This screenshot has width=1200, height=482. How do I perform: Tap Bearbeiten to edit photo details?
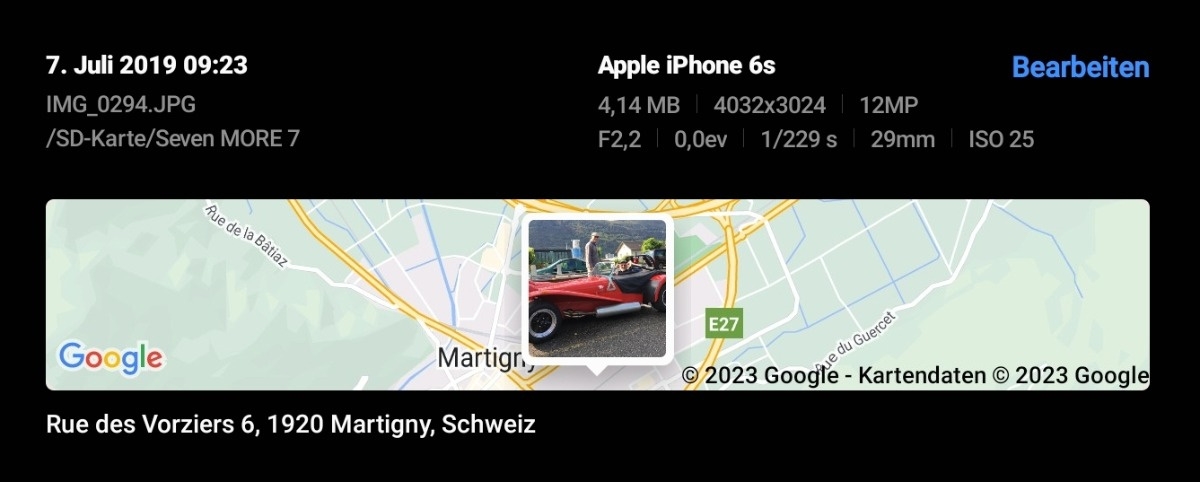[x=1080, y=67]
